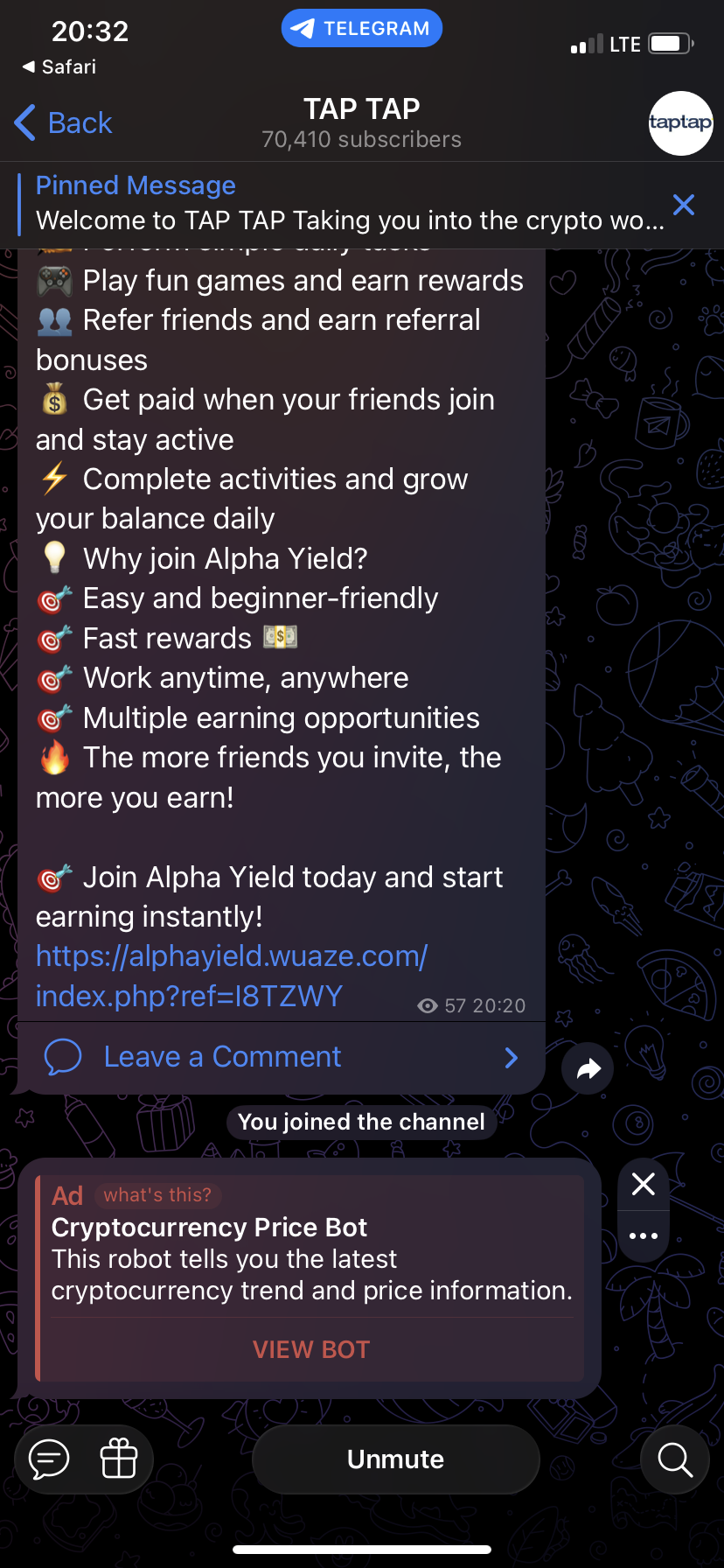Dismiss the pinned message bar
The width and height of the screenshot is (724, 1568).
click(684, 205)
